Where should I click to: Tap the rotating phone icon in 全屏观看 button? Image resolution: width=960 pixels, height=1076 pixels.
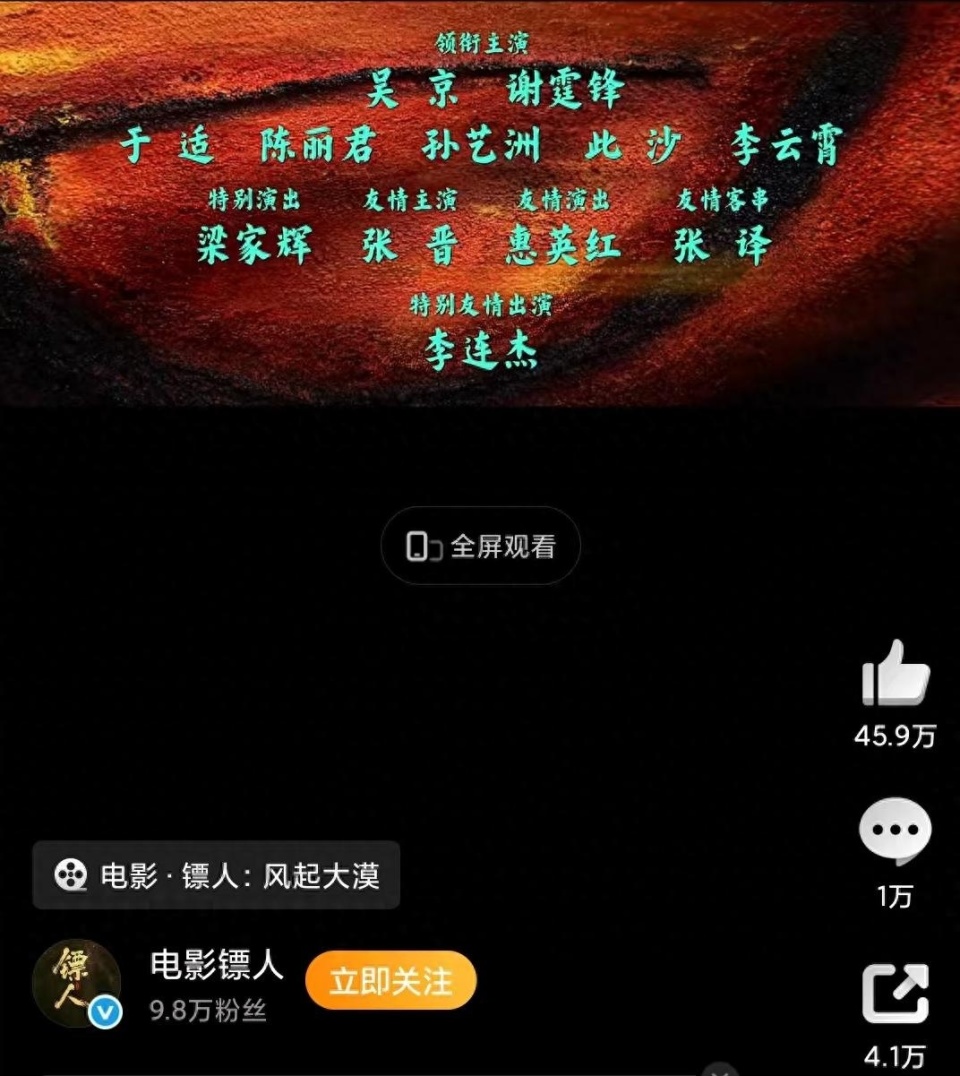tap(423, 545)
